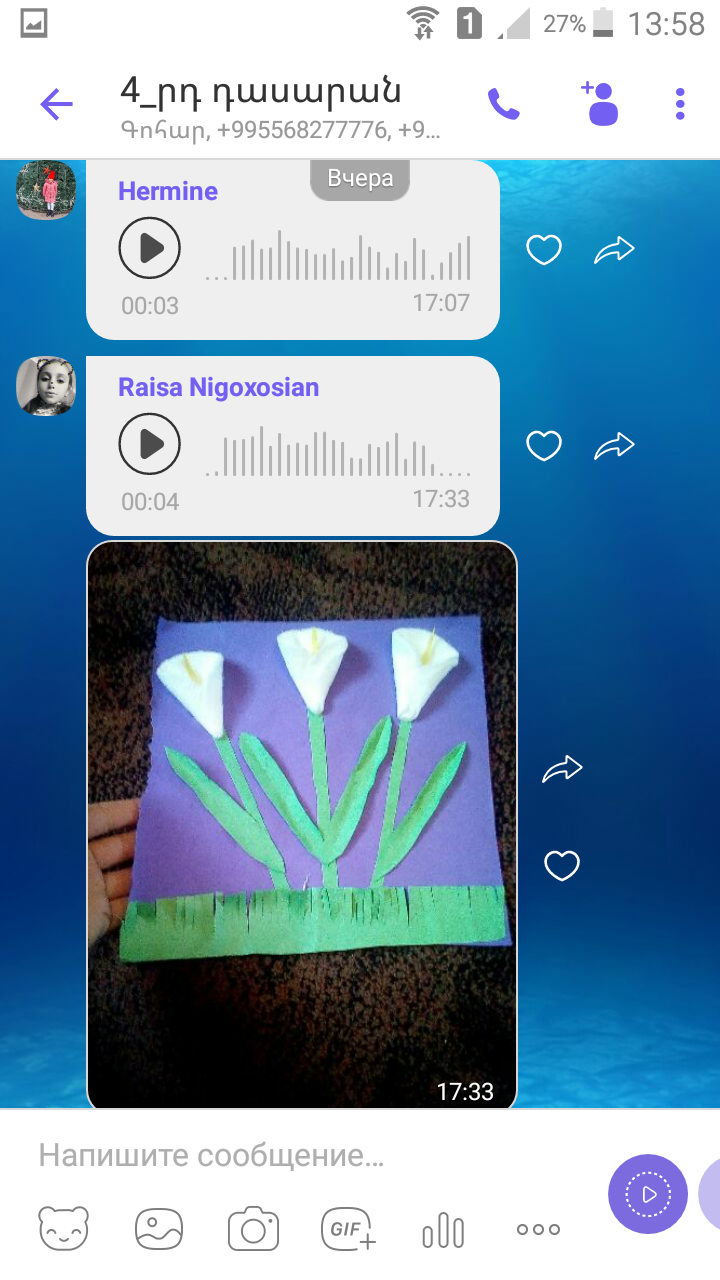This screenshot has width=720, height=1280.
Task: Play Raisa Nigoxosian's voice message
Action: (x=150, y=444)
